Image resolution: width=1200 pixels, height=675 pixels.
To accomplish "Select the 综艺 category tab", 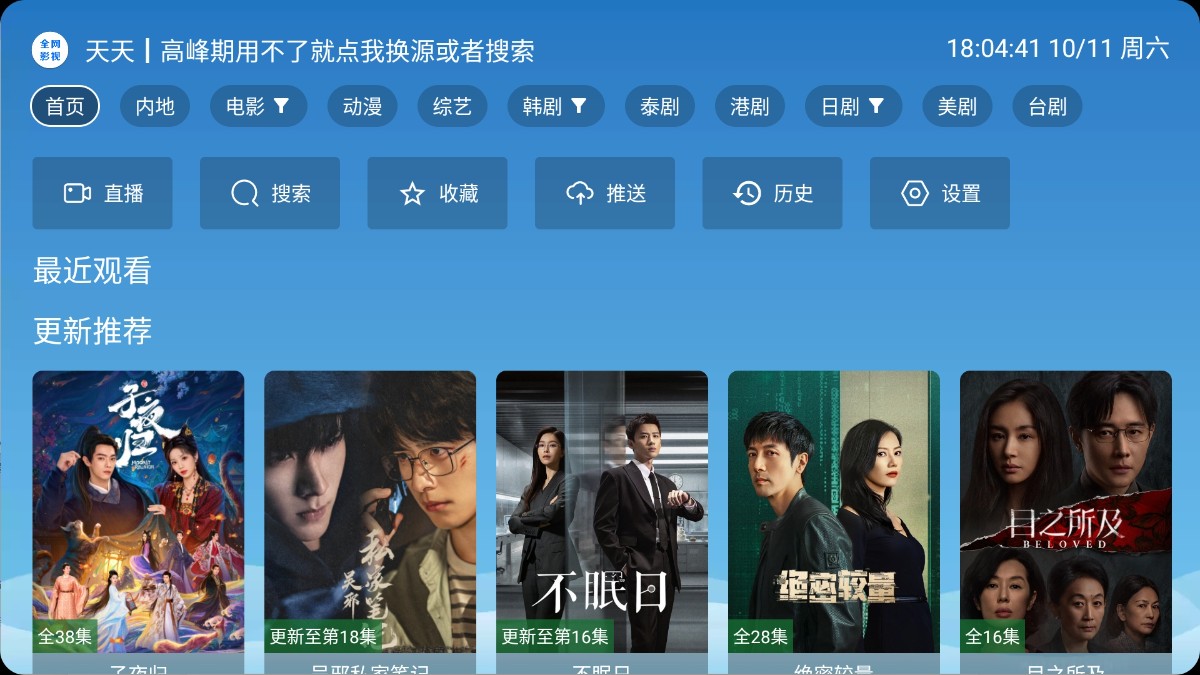I will (x=452, y=107).
